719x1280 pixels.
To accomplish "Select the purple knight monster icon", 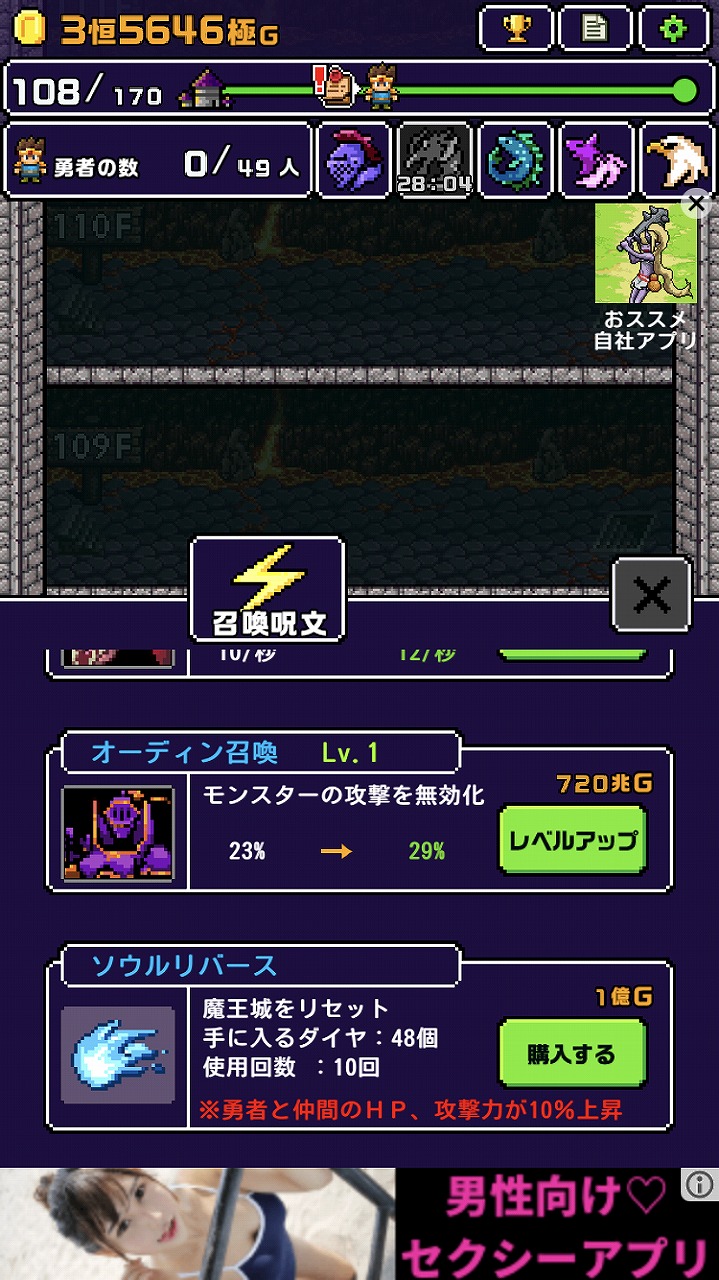I will (x=354, y=159).
